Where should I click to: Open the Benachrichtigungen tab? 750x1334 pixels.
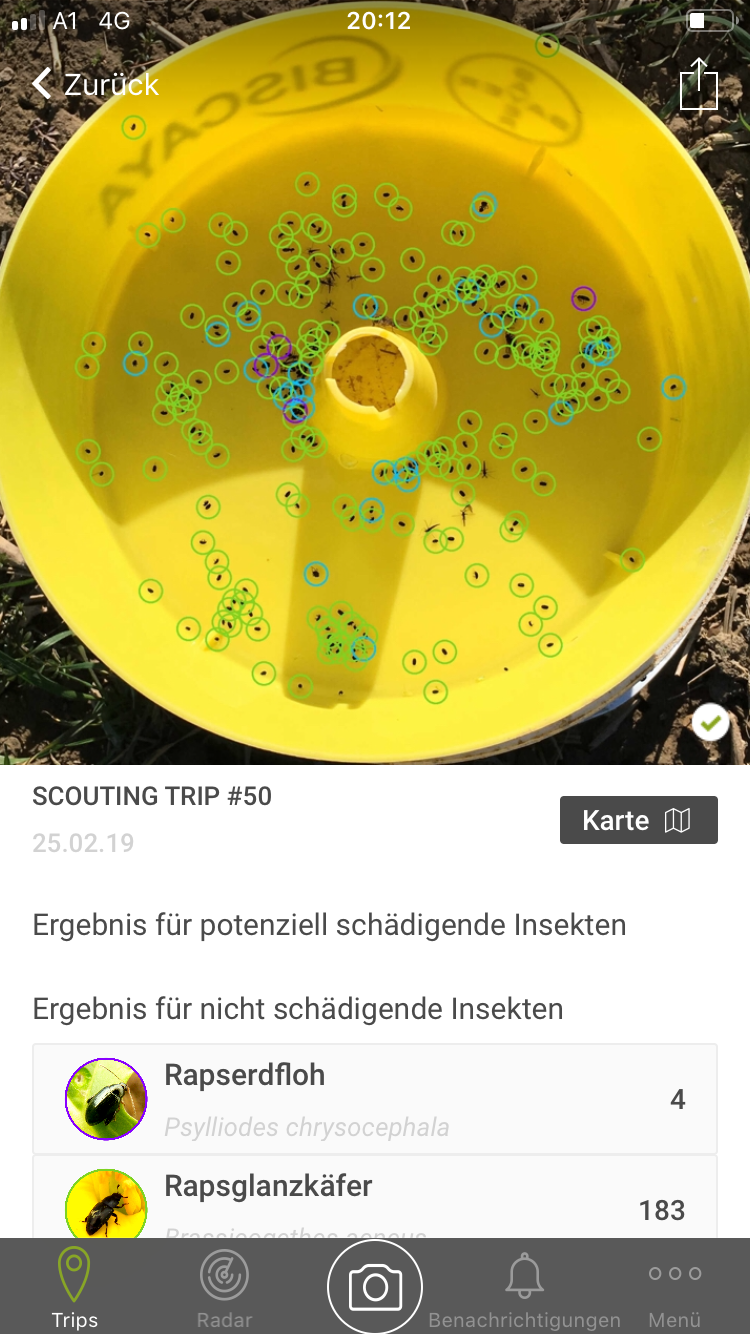(x=524, y=1287)
